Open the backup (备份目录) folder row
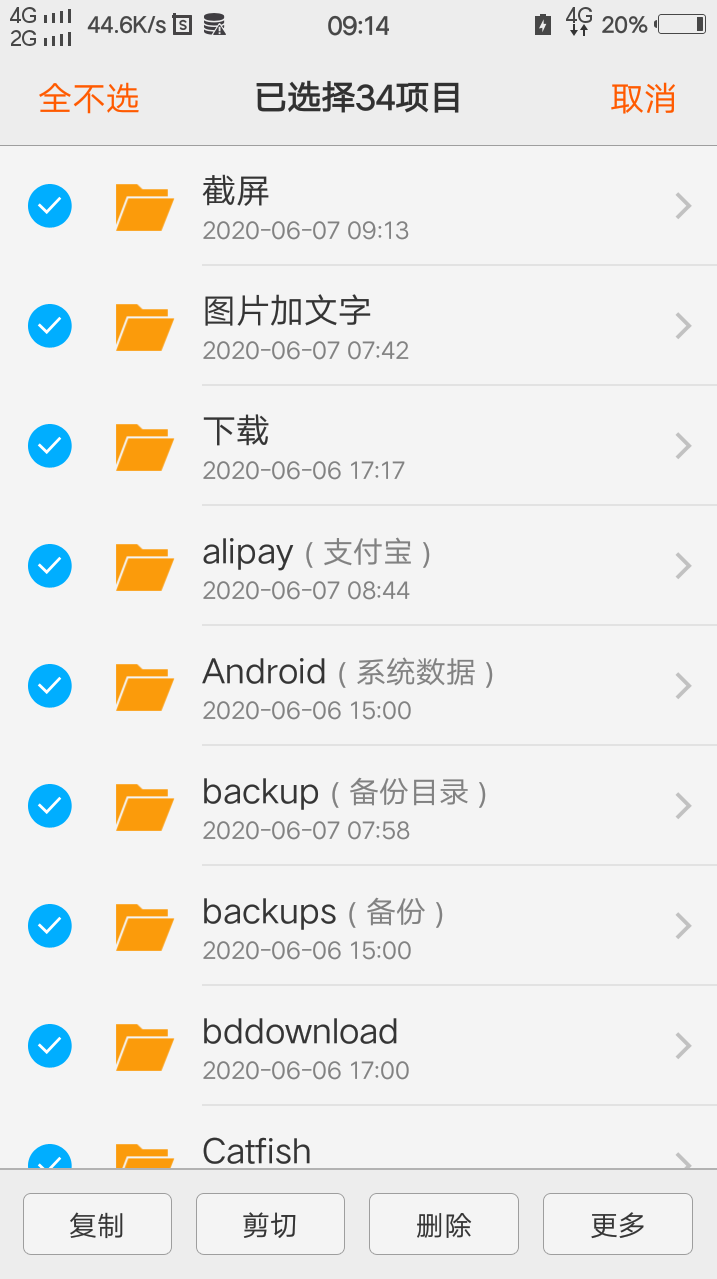The height and width of the screenshot is (1279, 717). click(358, 806)
